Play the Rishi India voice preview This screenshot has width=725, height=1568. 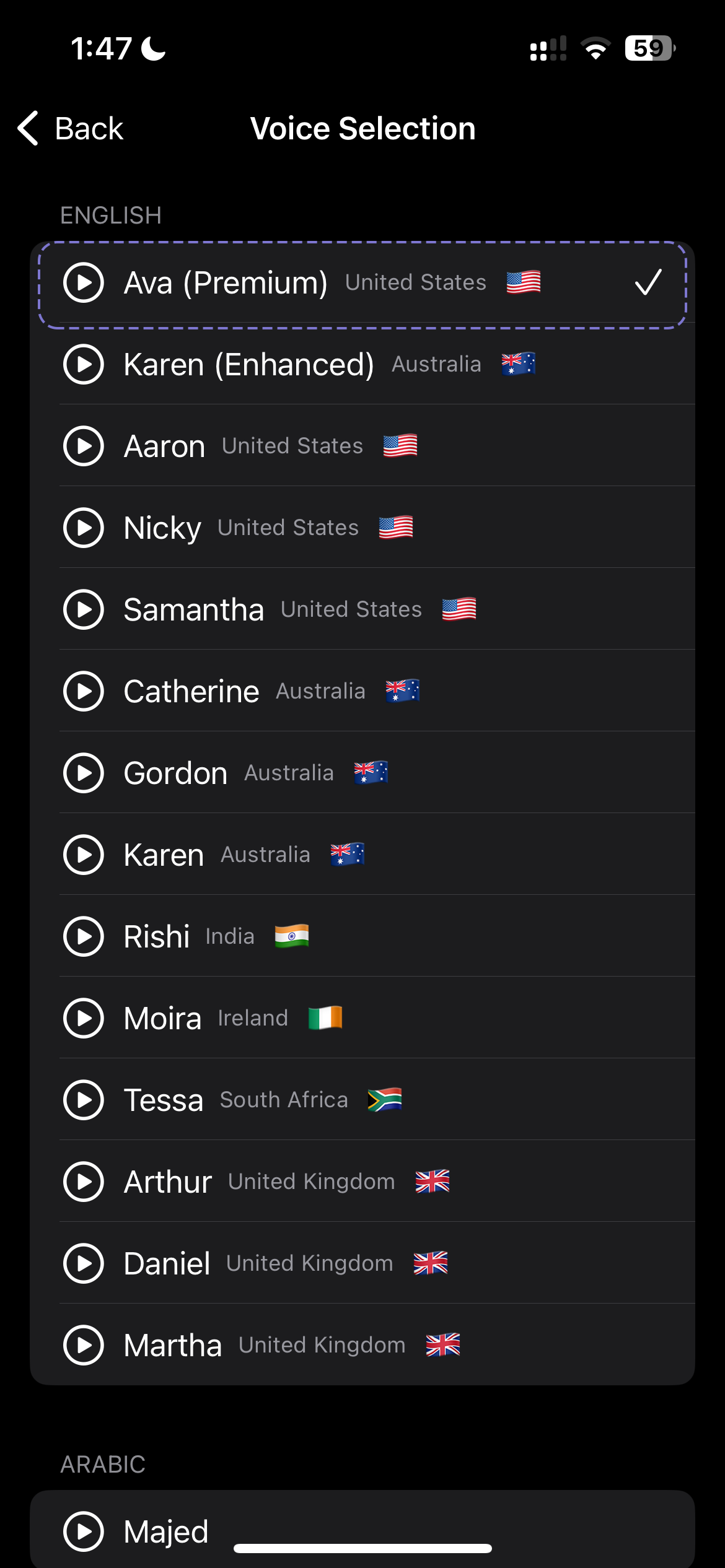click(x=84, y=936)
